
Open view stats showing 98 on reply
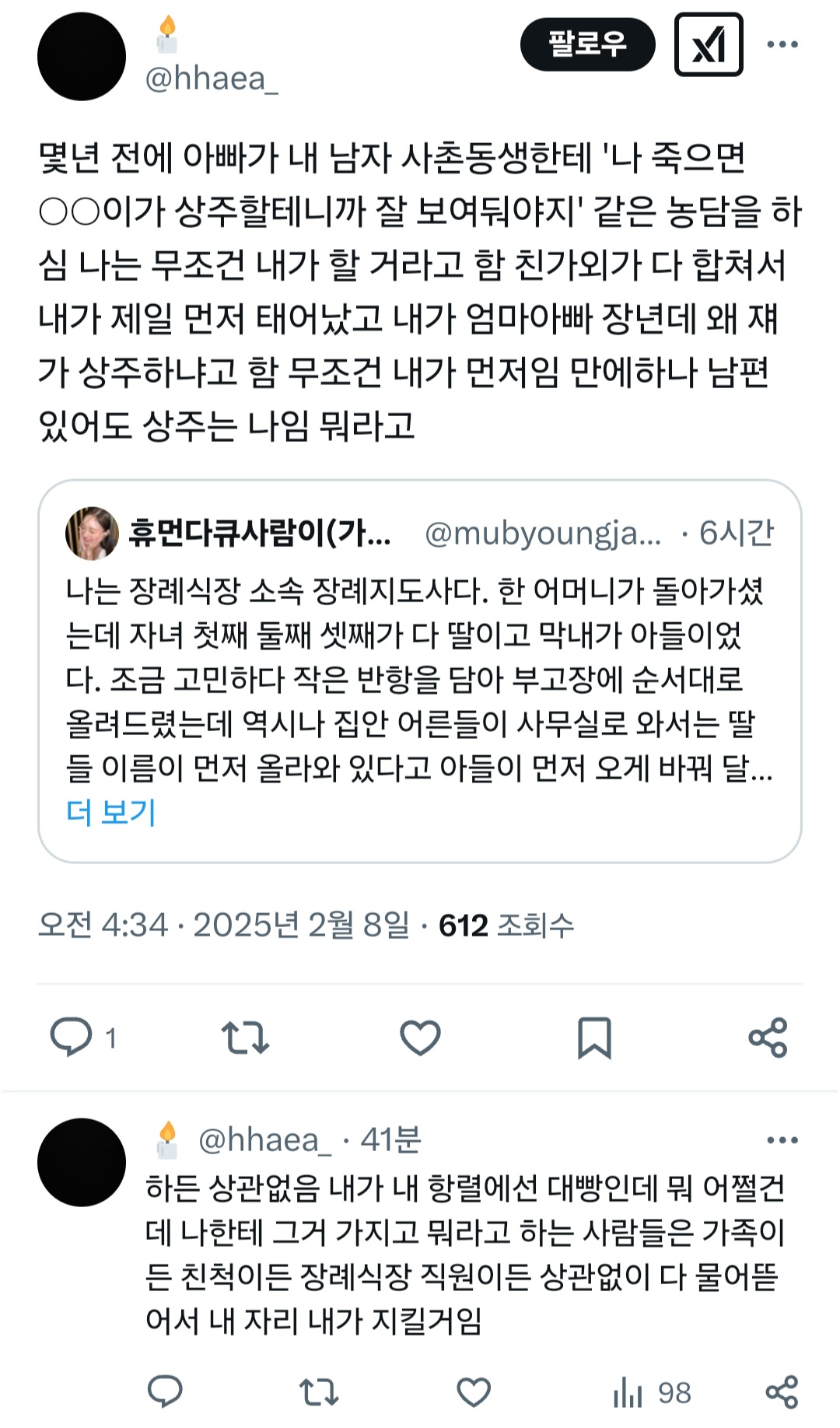pos(652,1392)
